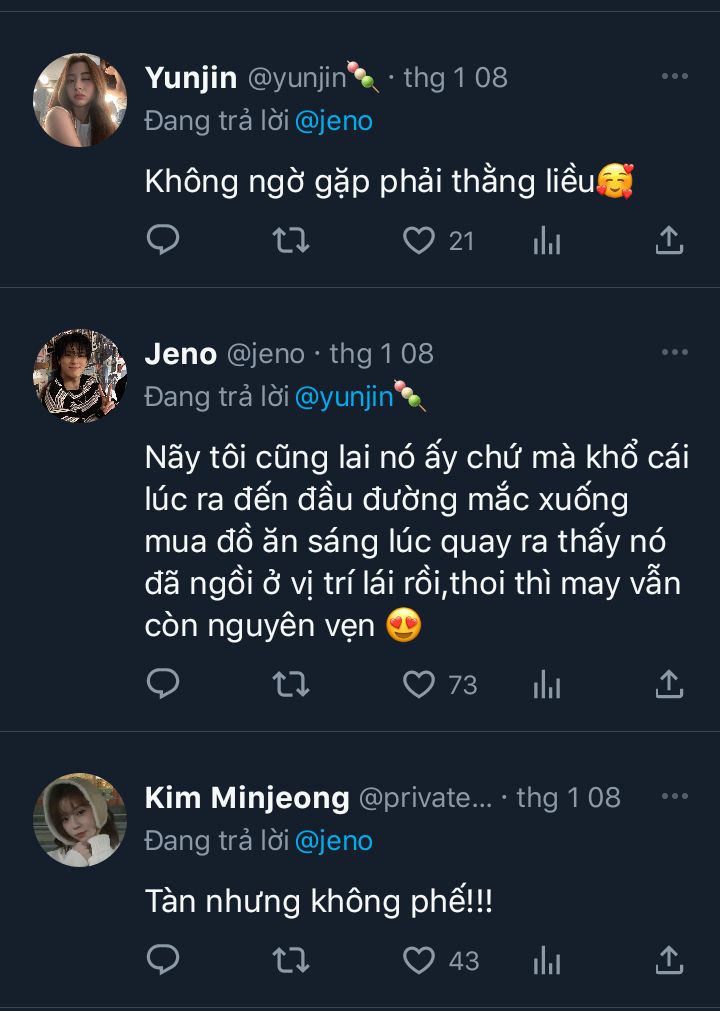Share Kim Minjeong's tweet

669,961
